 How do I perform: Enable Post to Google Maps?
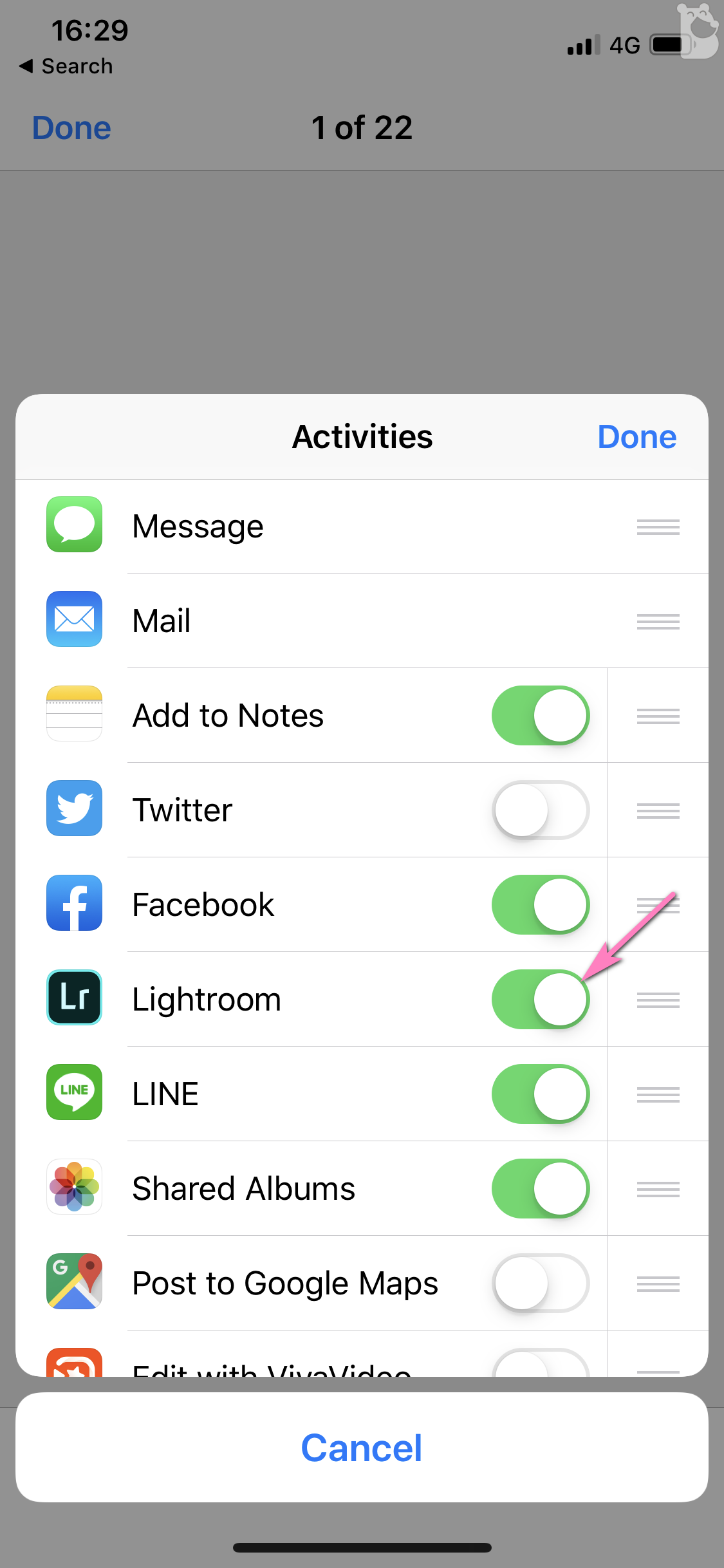pyautogui.click(x=541, y=1283)
